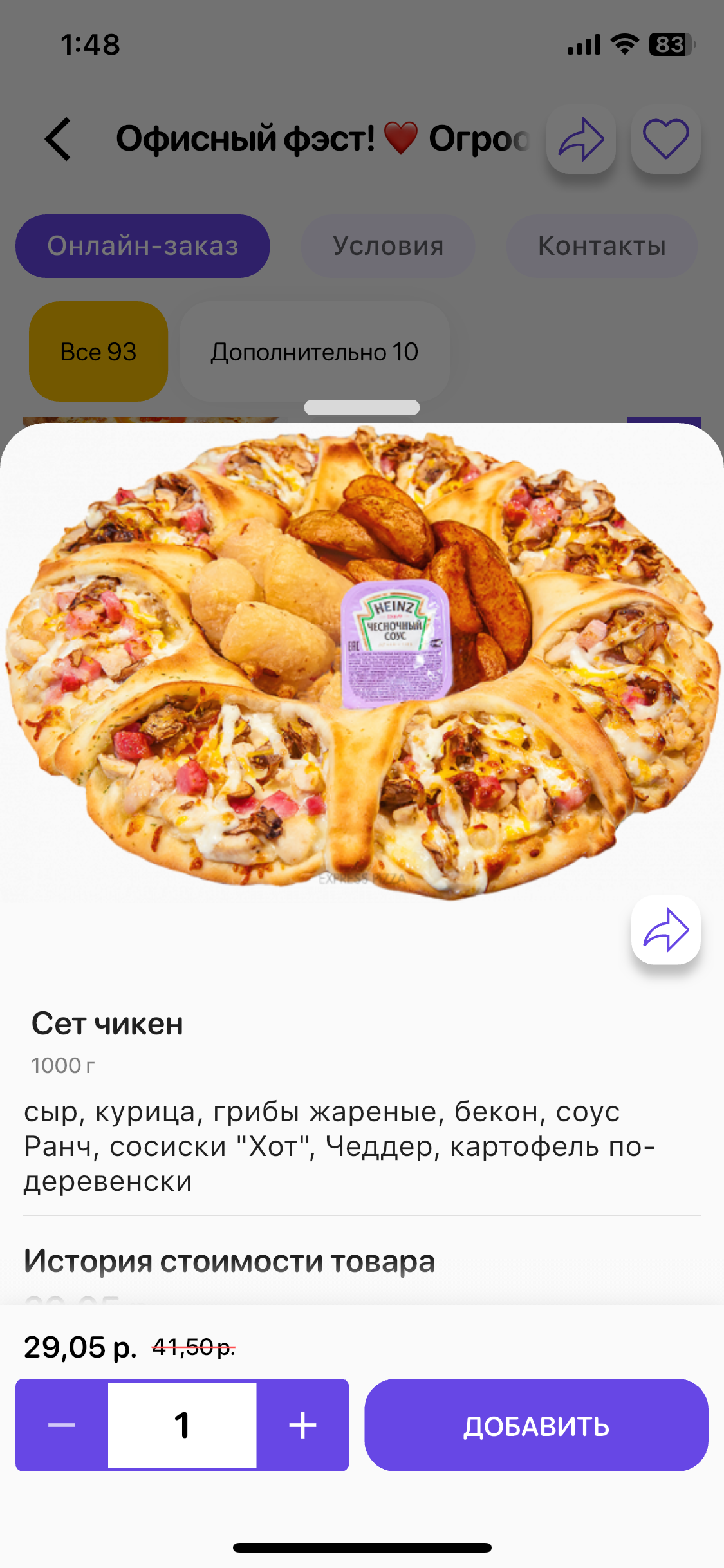
Task: Go back with the header arrow
Action: (58, 139)
